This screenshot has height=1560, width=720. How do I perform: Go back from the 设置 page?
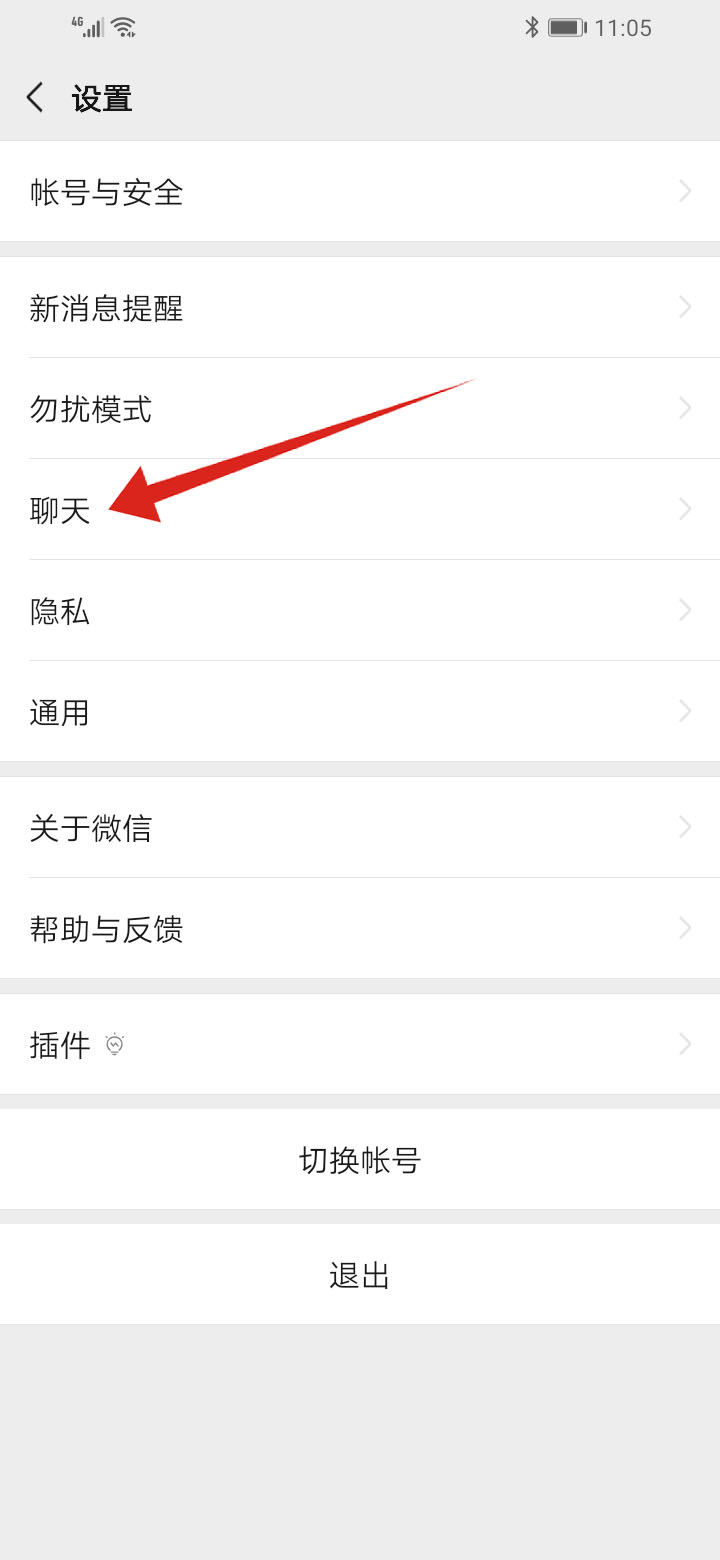pyautogui.click(x=35, y=98)
